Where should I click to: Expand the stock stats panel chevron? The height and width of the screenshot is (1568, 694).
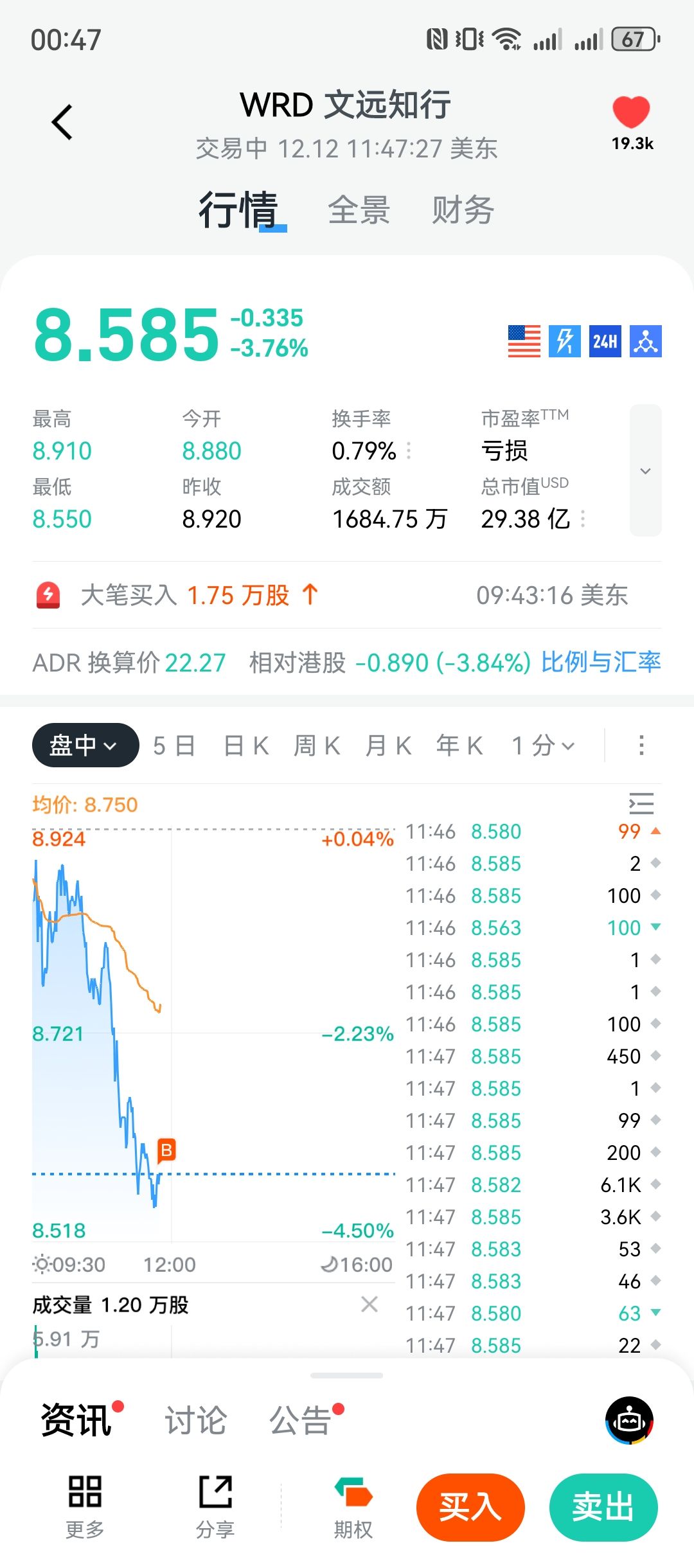coord(645,470)
